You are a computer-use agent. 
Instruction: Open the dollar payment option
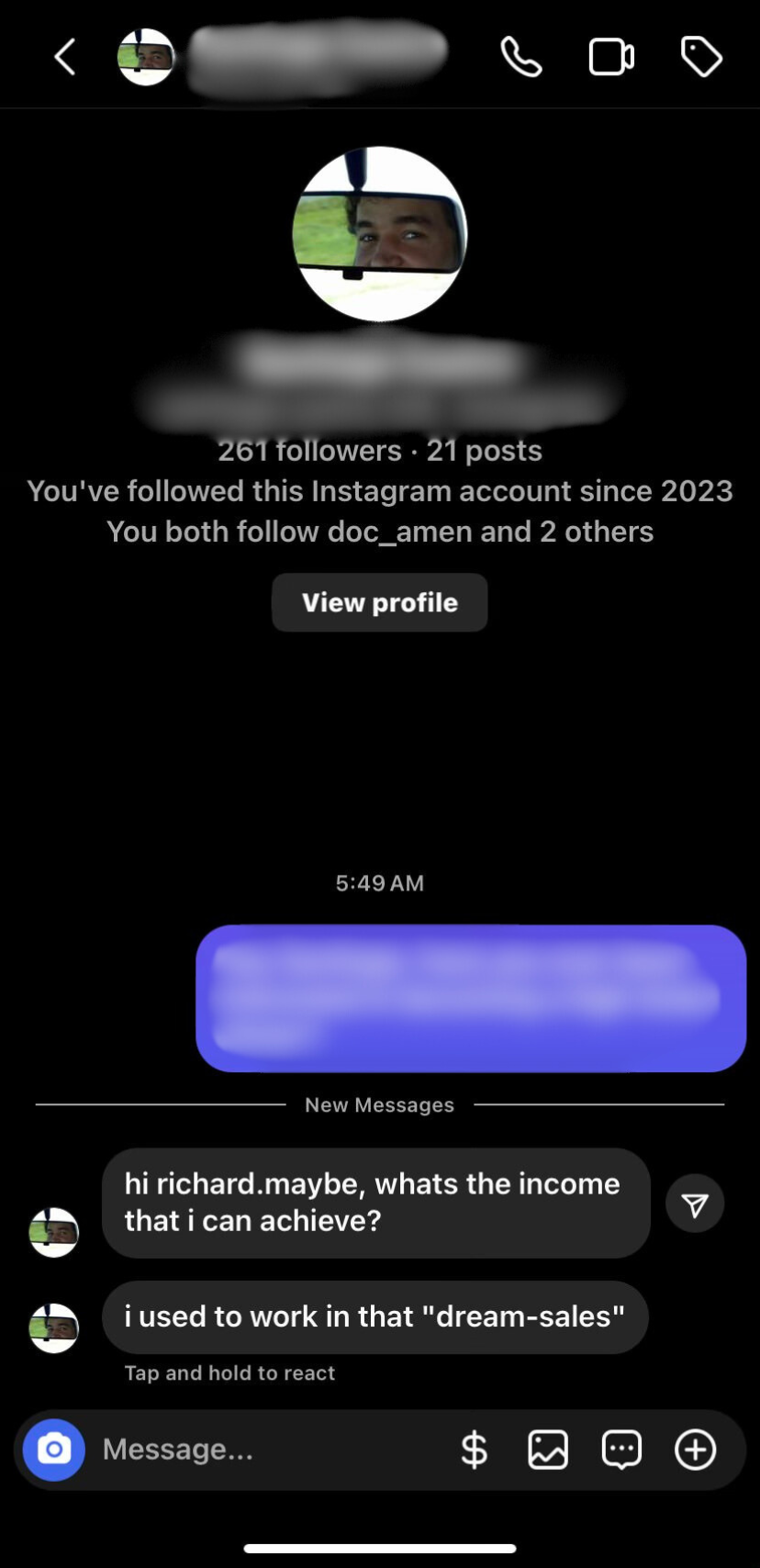(x=474, y=1450)
